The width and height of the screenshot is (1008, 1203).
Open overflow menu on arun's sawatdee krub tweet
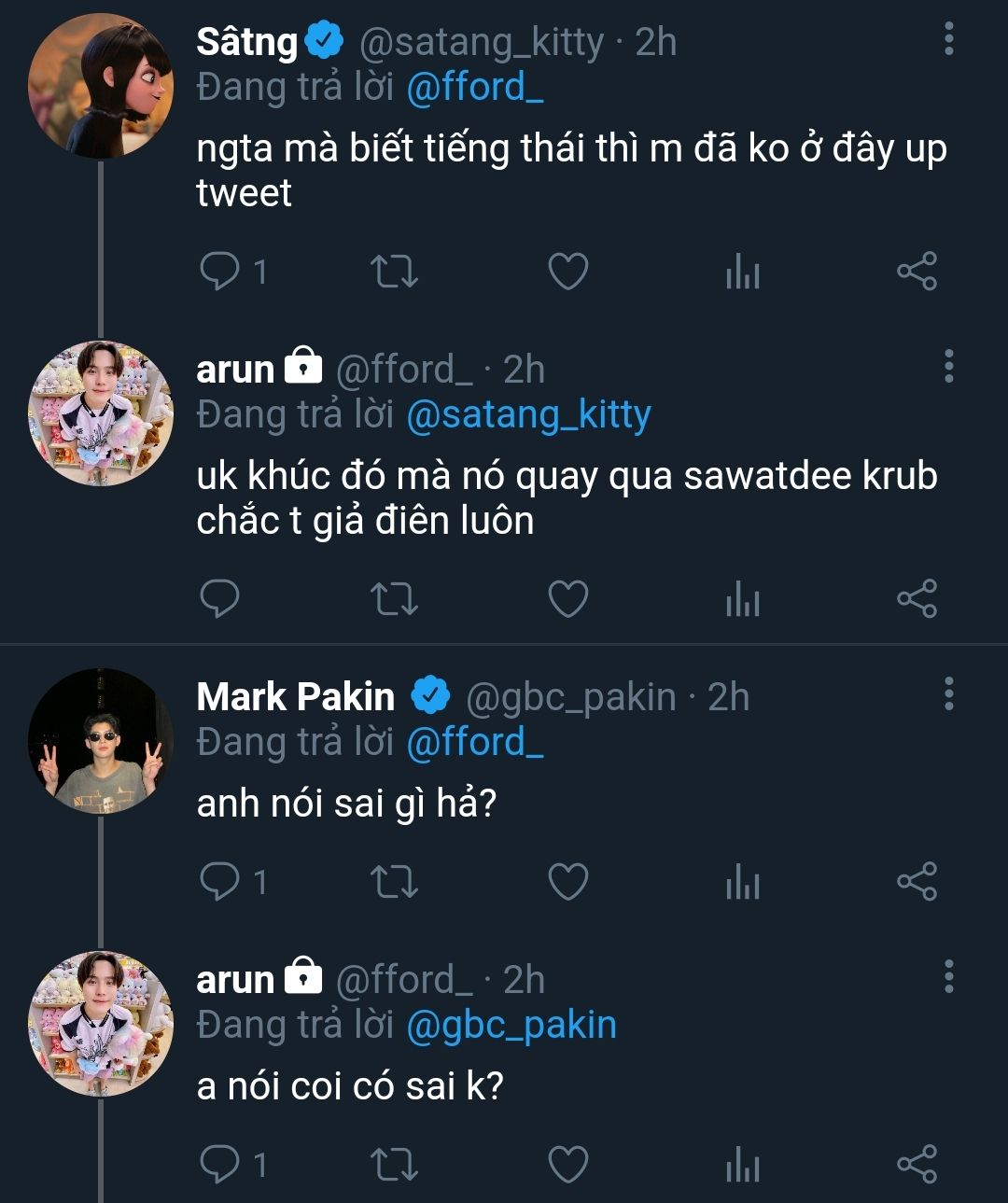948,366
